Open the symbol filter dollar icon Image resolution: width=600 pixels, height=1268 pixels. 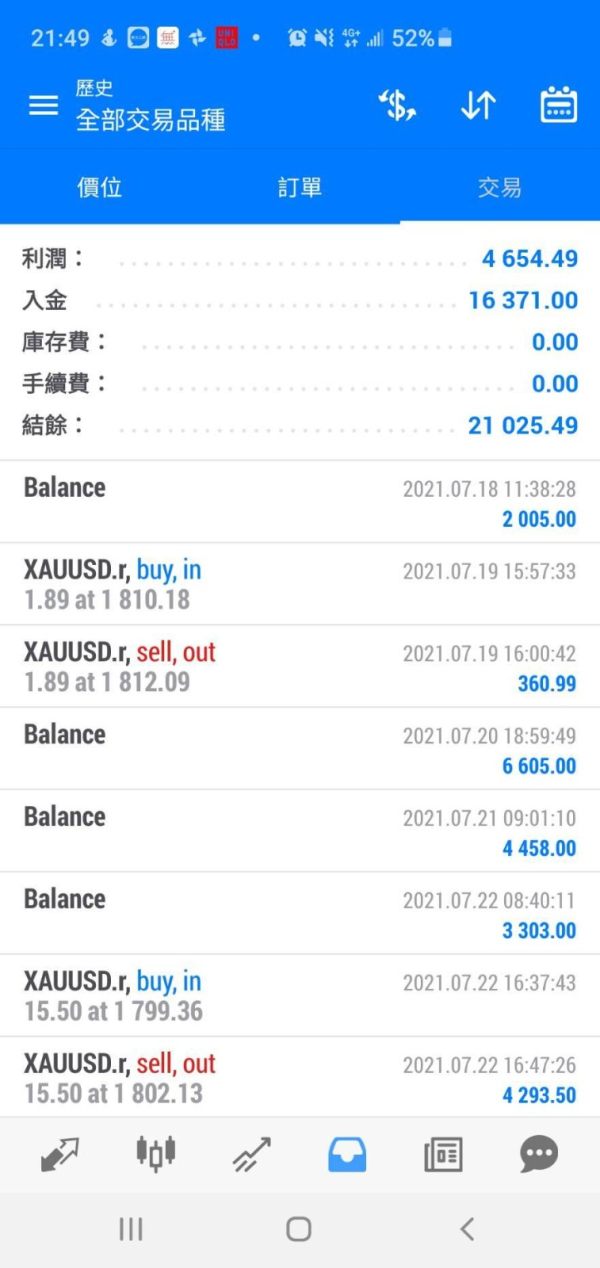coord(397,105)
